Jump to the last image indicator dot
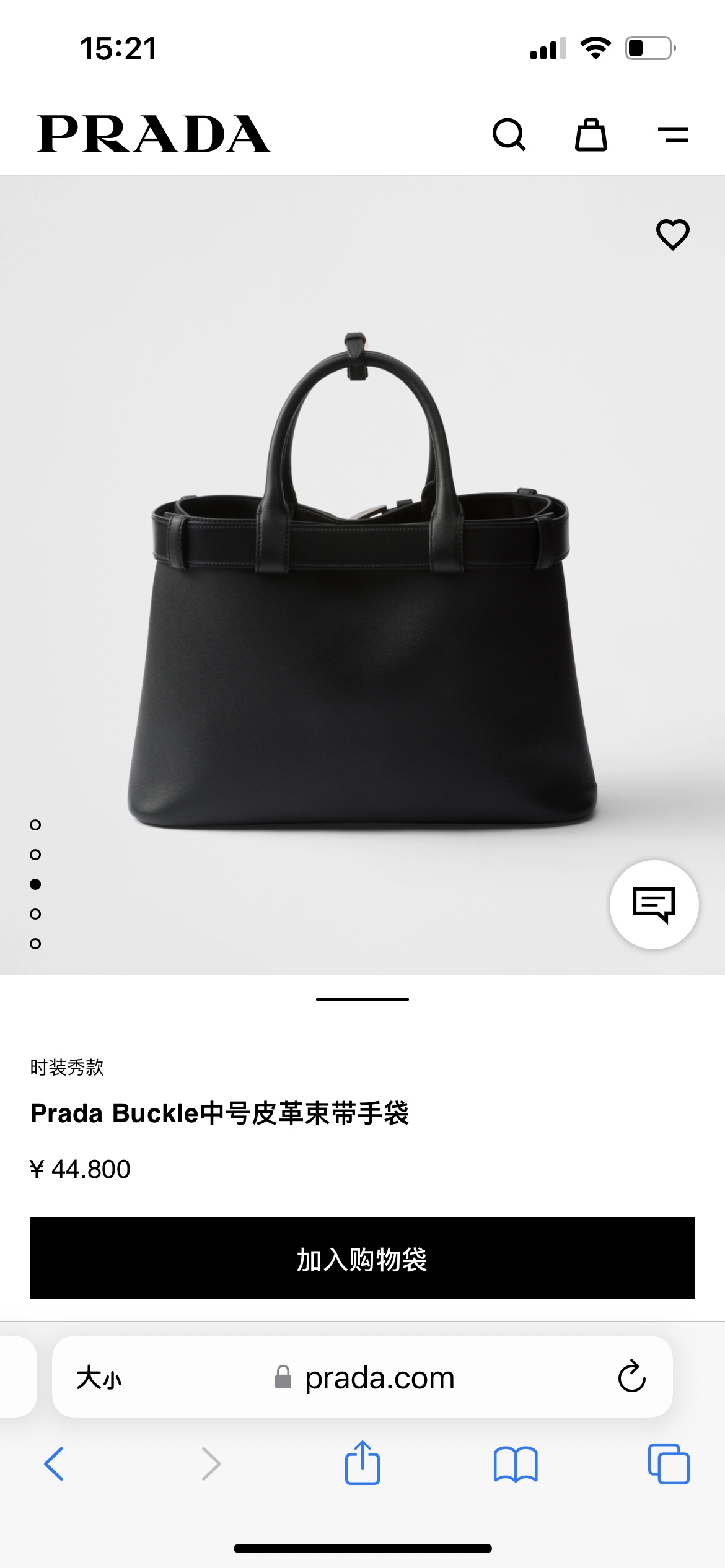Screen dimensions: 725x1568 (35, 944)
